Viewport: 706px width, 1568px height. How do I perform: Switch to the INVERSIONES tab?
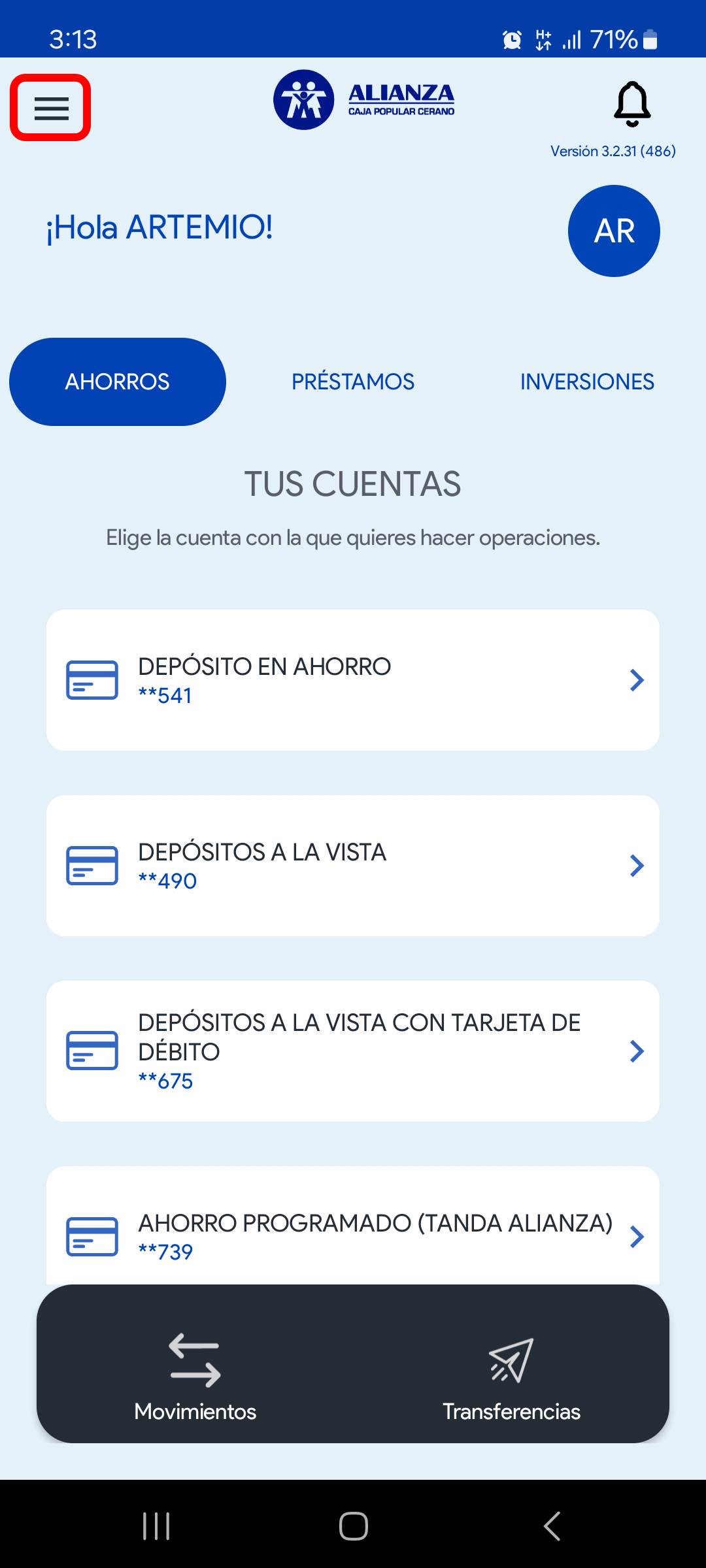pyautogui.click(x=586, y=382)
